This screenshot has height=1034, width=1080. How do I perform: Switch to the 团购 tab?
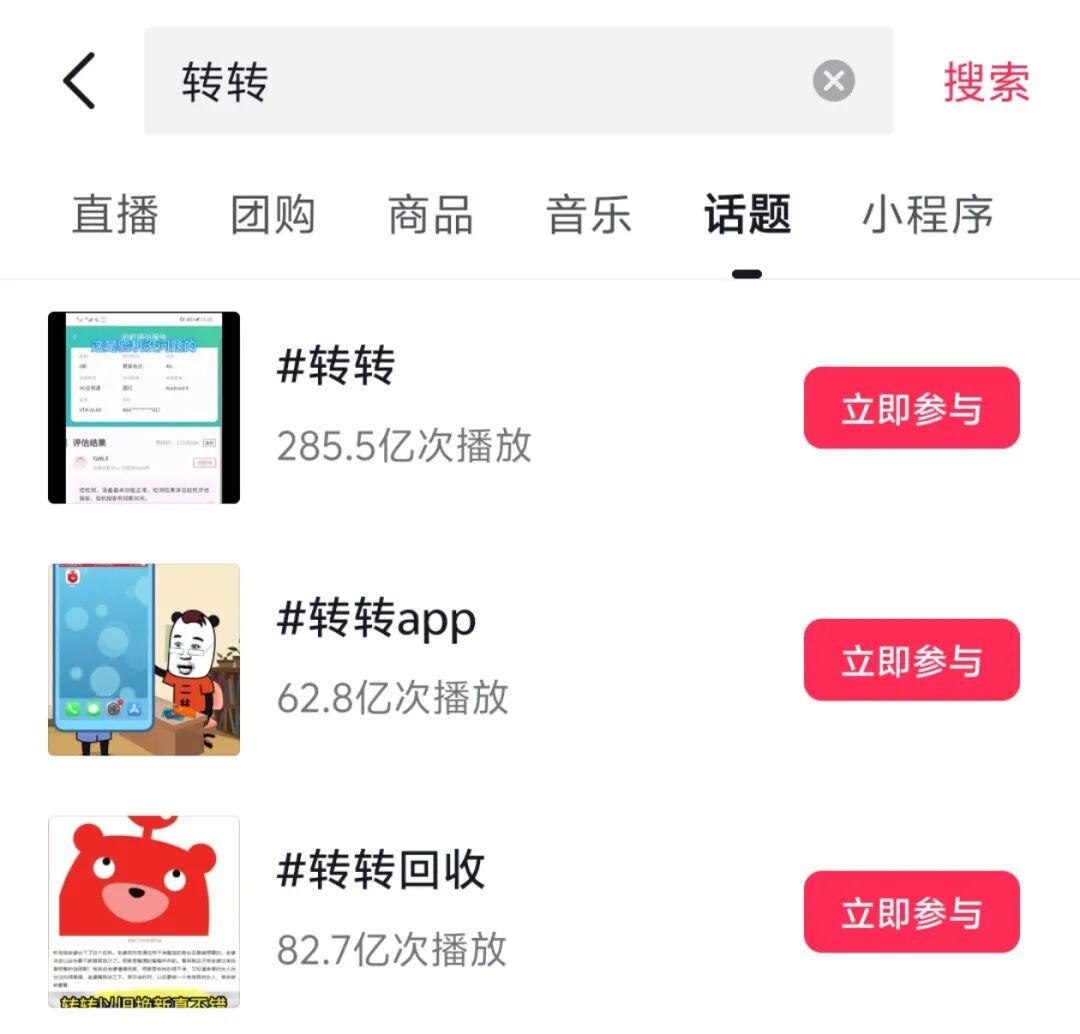coord(273,215)
